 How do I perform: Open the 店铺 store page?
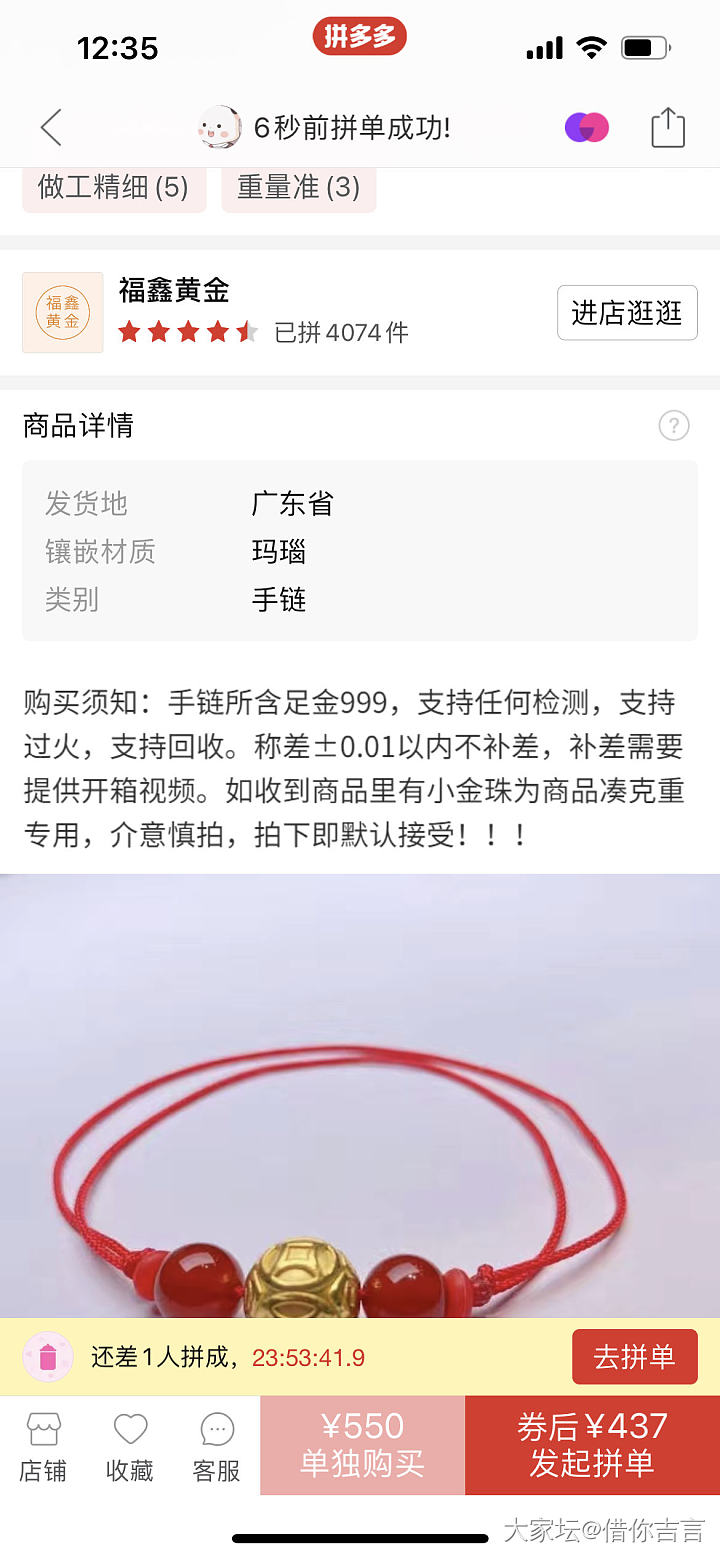point(43,1446)
